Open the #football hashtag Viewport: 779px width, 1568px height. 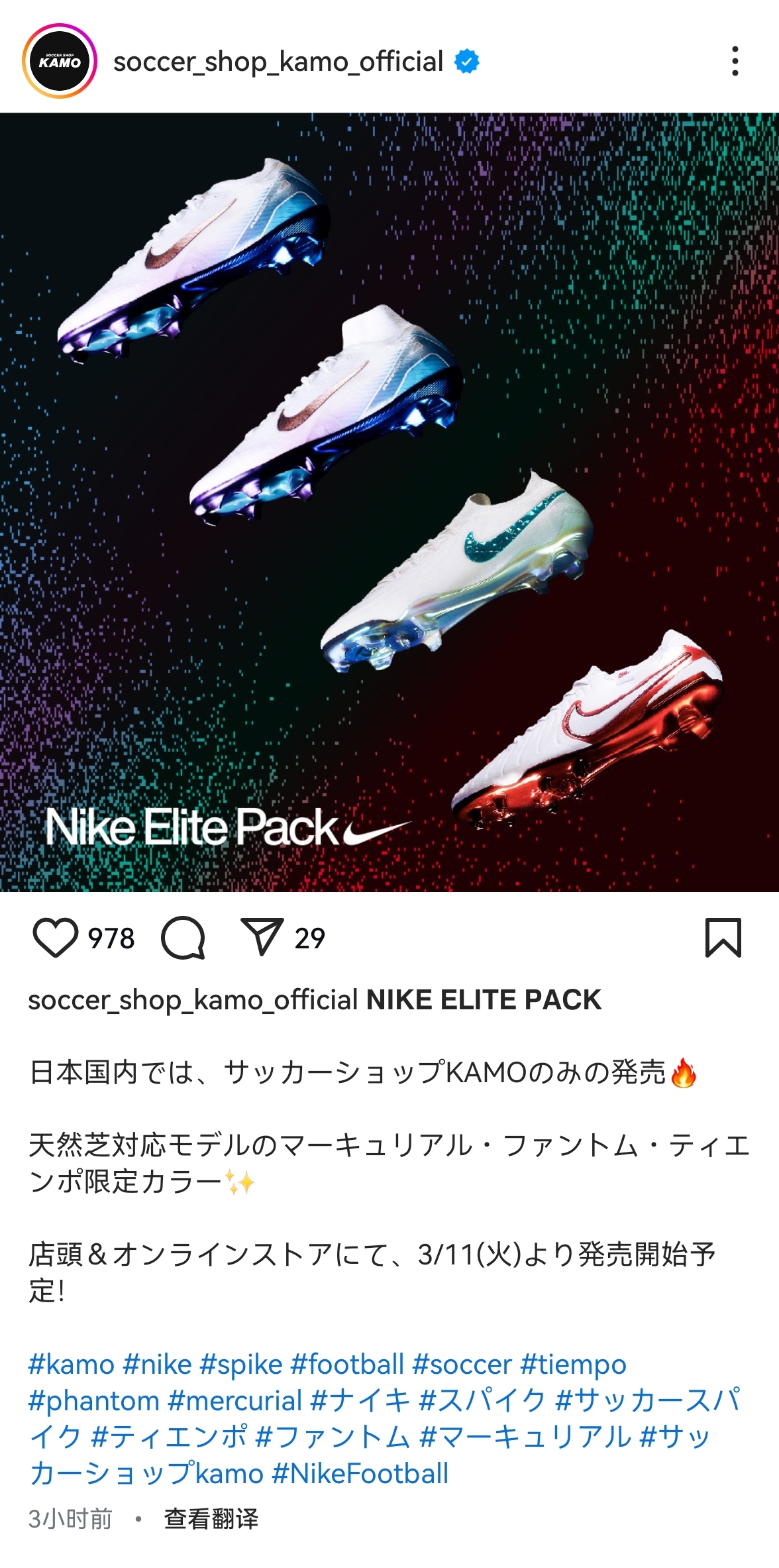(347, 1365)
